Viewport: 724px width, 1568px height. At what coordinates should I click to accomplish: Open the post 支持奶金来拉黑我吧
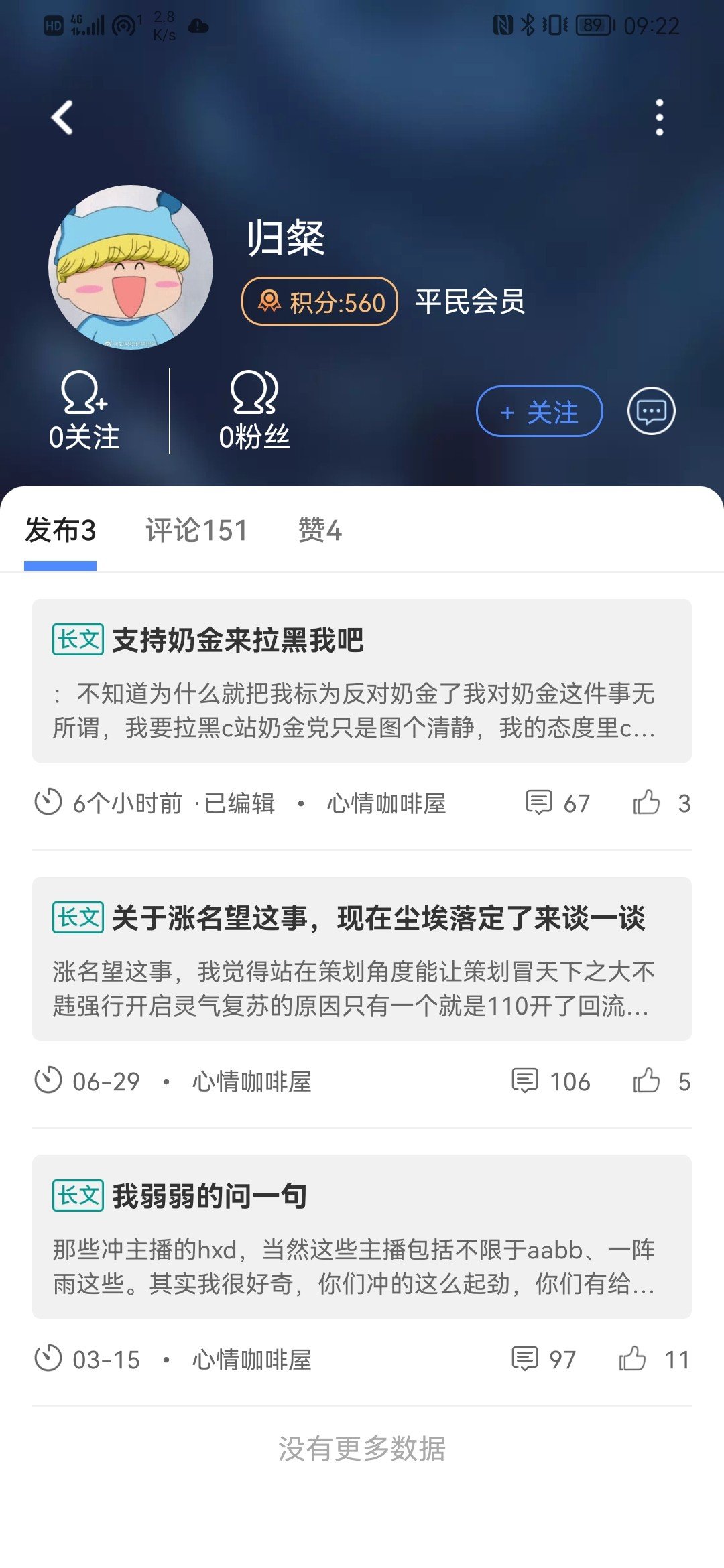click(362, 681)
